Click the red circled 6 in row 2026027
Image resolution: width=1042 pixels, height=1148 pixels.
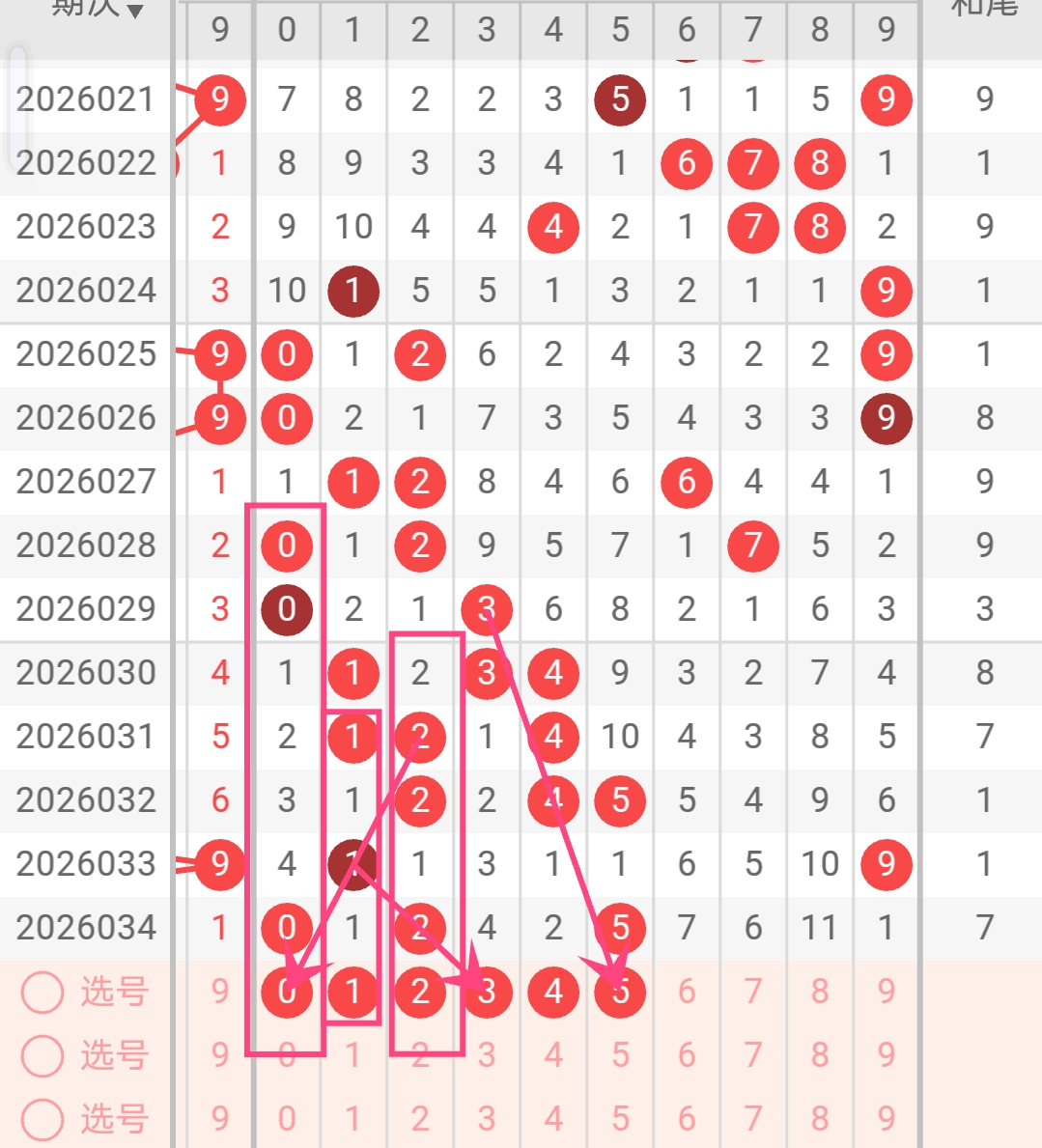(686, 482)
